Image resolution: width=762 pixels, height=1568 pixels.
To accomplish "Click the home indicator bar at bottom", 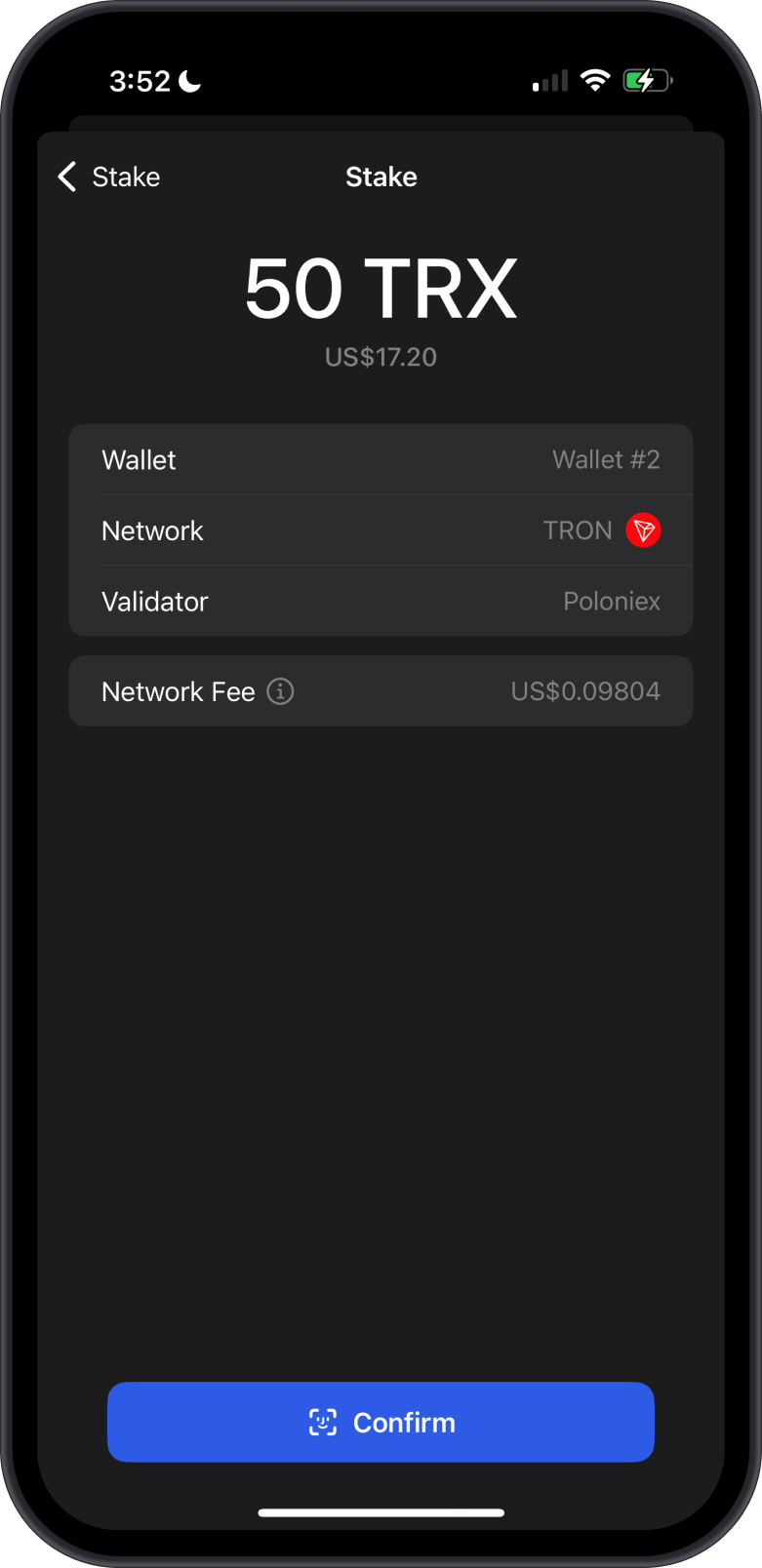I will point(381,1512).
